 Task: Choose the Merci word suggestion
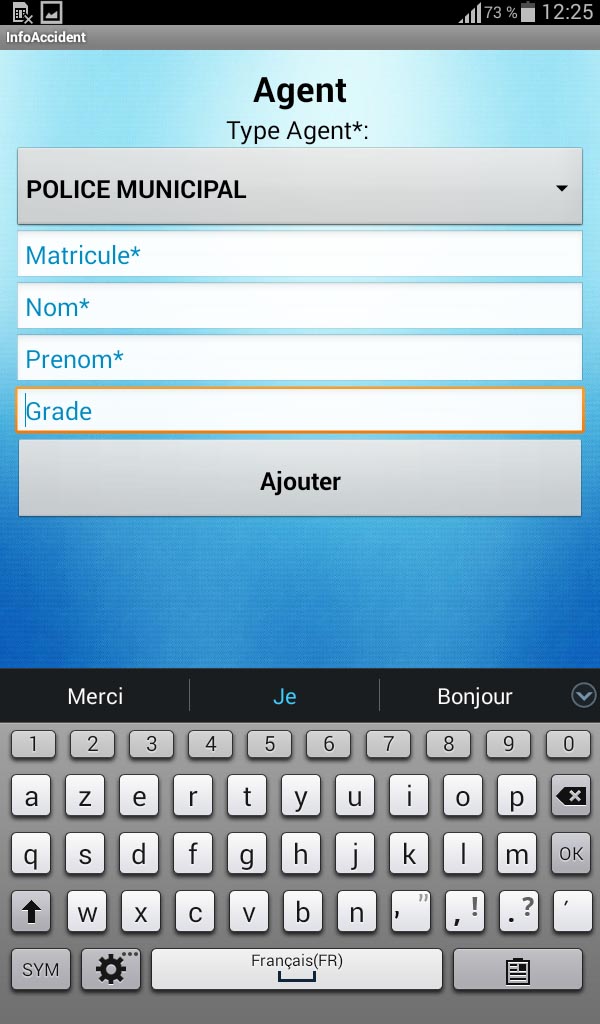coord(95,696)
